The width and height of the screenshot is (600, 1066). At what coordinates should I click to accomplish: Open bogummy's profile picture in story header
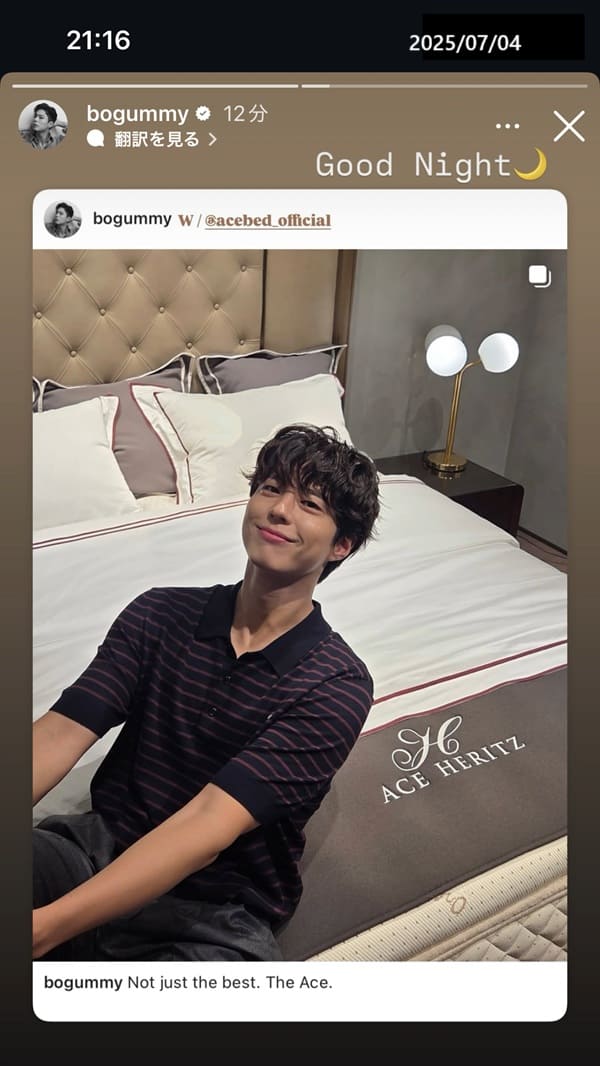point(43,125)
